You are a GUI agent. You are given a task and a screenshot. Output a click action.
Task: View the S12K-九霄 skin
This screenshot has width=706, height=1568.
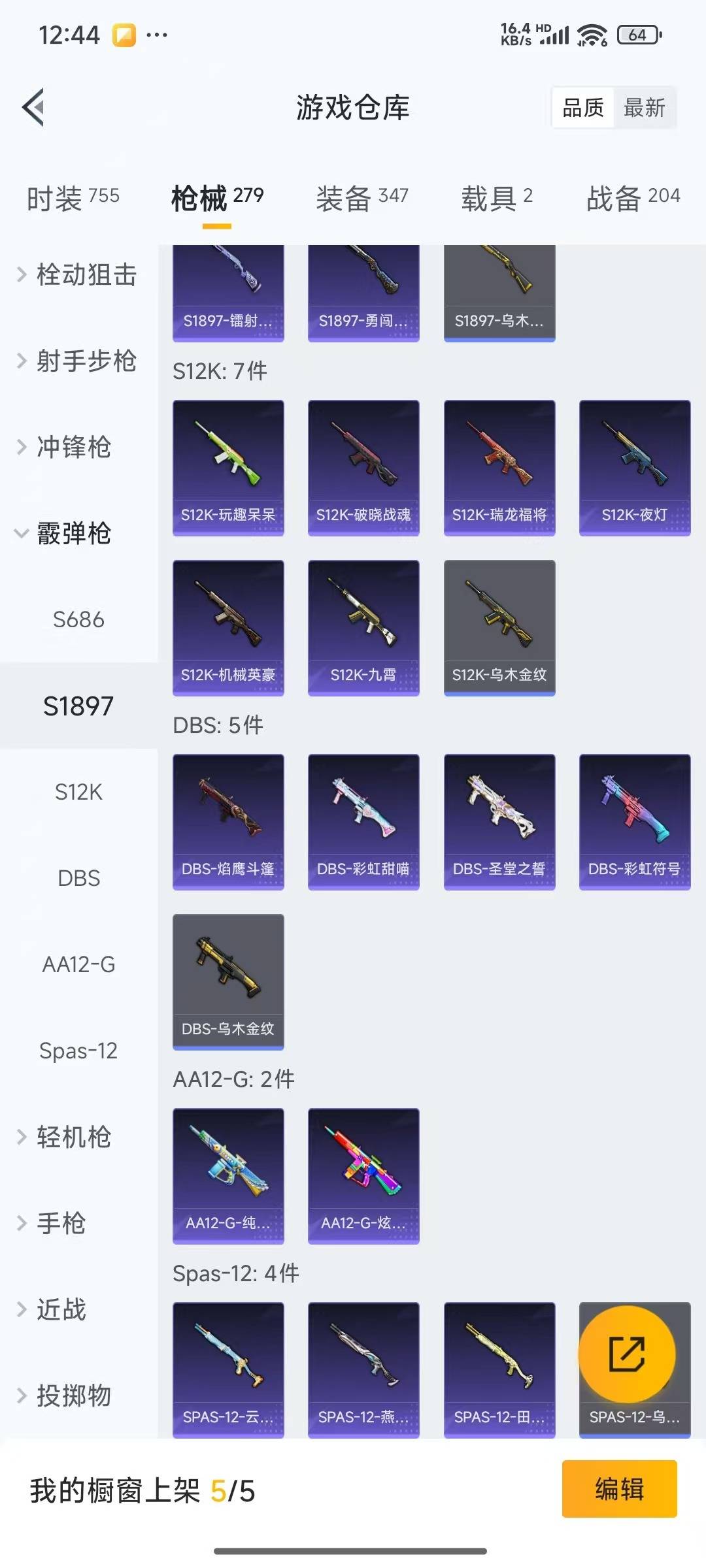[x=363, y=627]
